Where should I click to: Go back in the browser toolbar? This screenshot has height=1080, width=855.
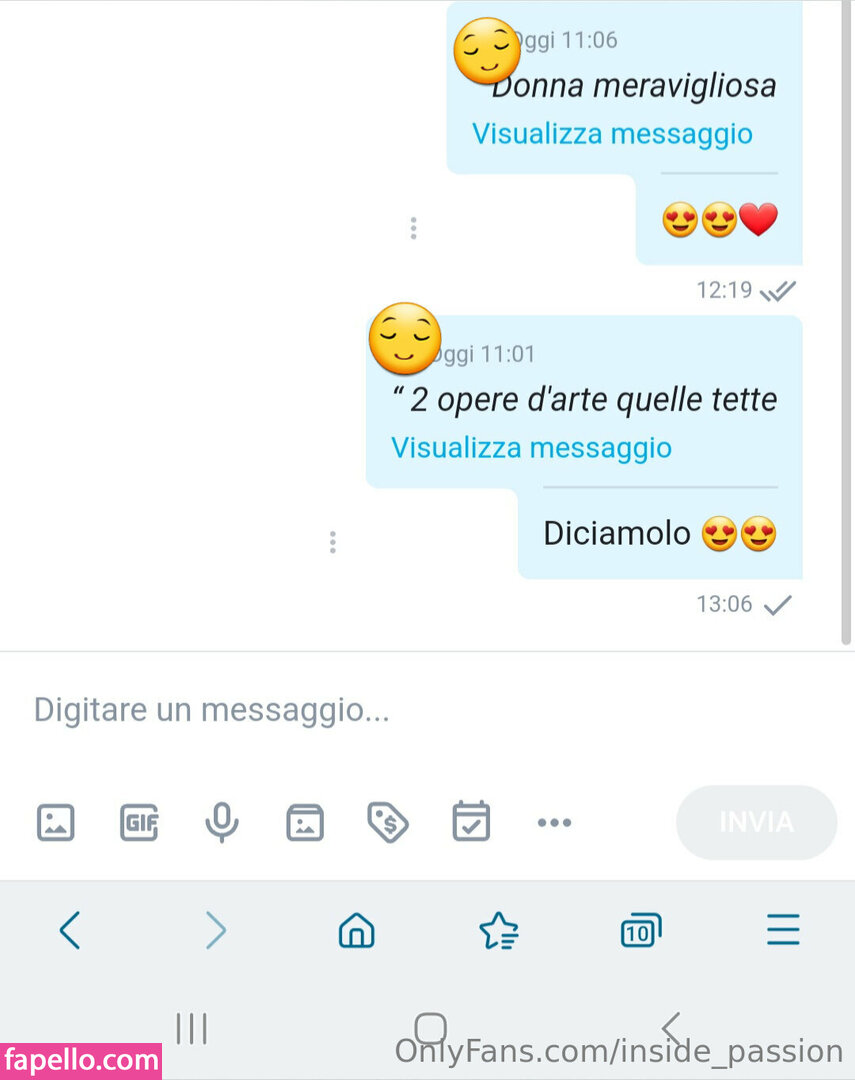[69, 931]
